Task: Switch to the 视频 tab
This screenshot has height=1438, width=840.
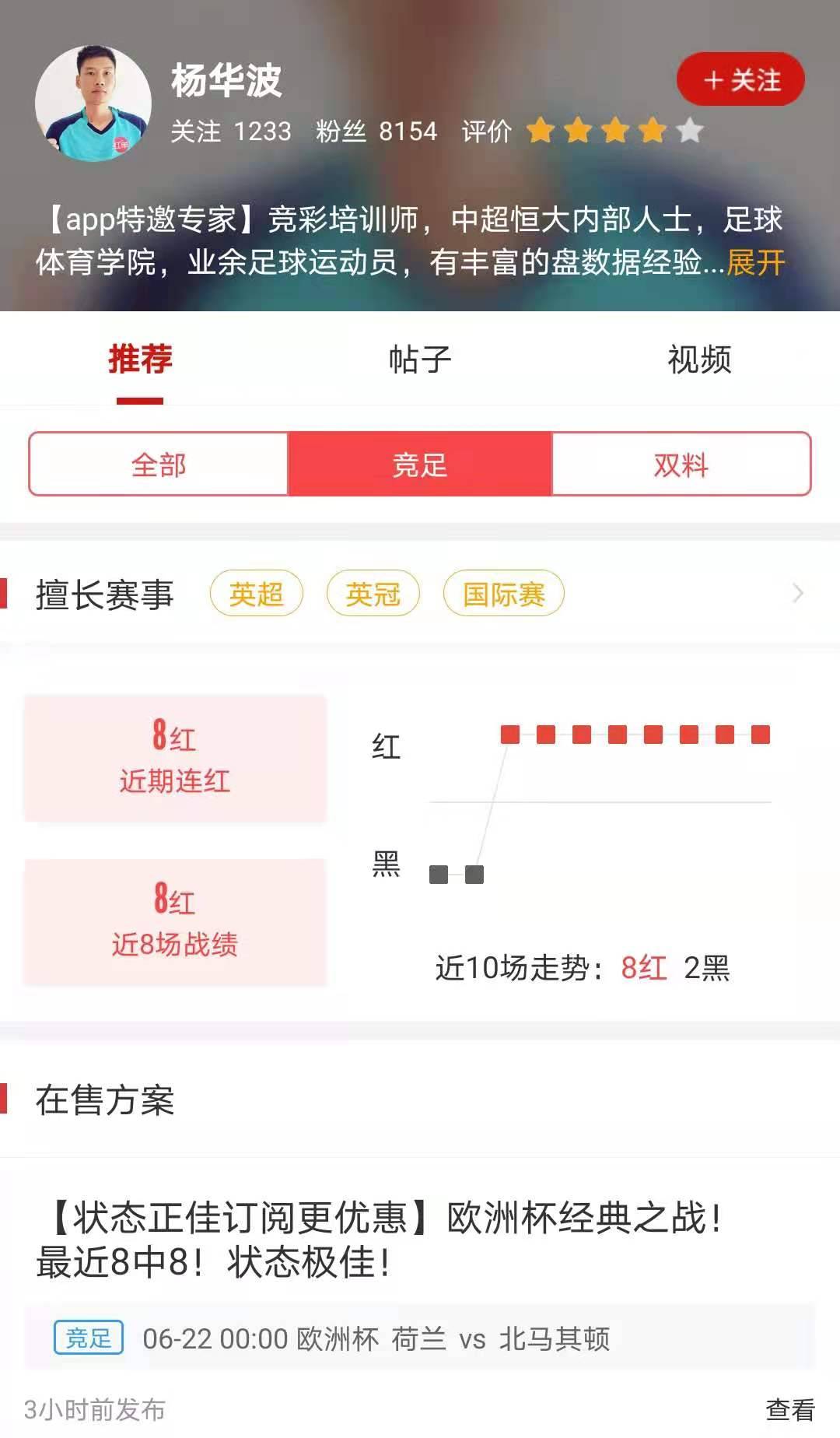Action: coord(698,359)
